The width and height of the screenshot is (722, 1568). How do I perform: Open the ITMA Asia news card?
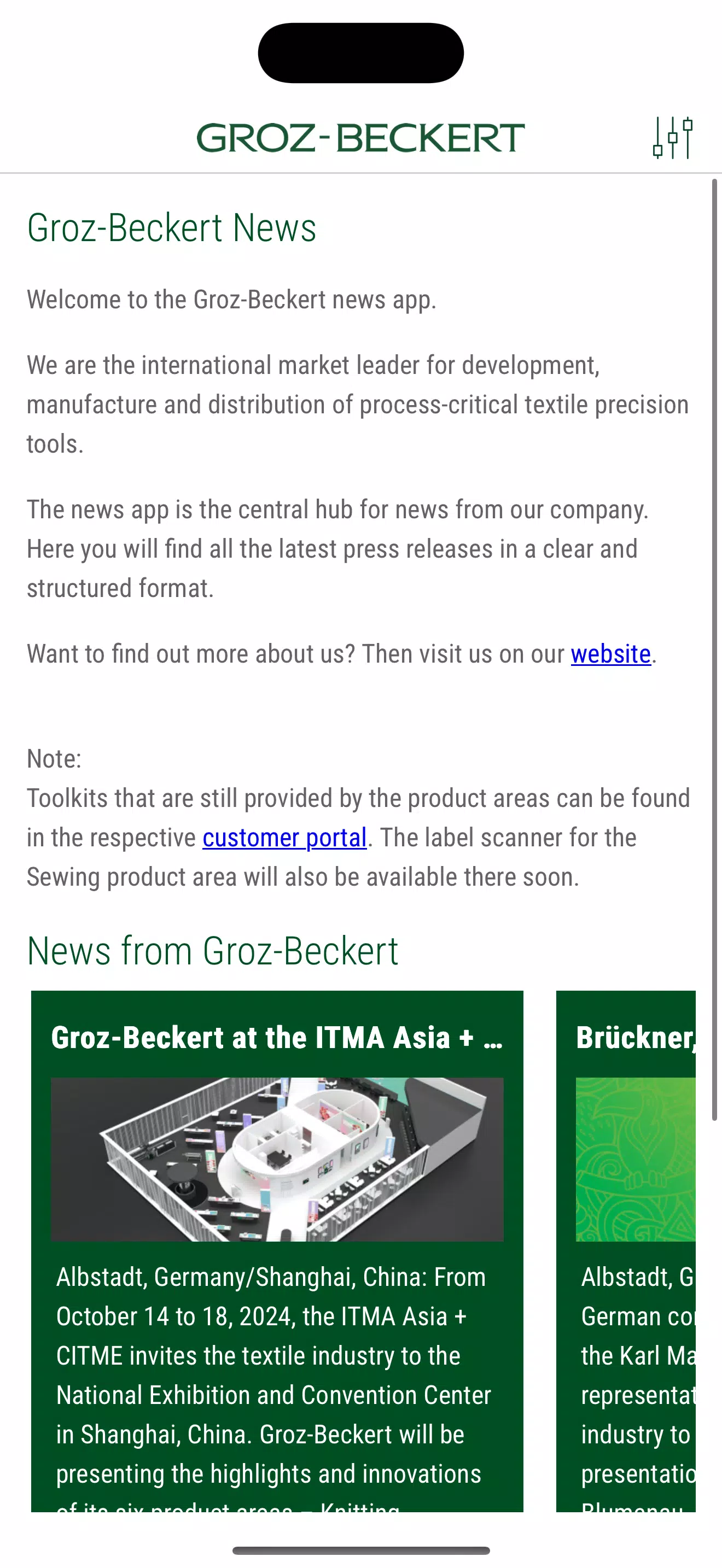pos(277,1251)
